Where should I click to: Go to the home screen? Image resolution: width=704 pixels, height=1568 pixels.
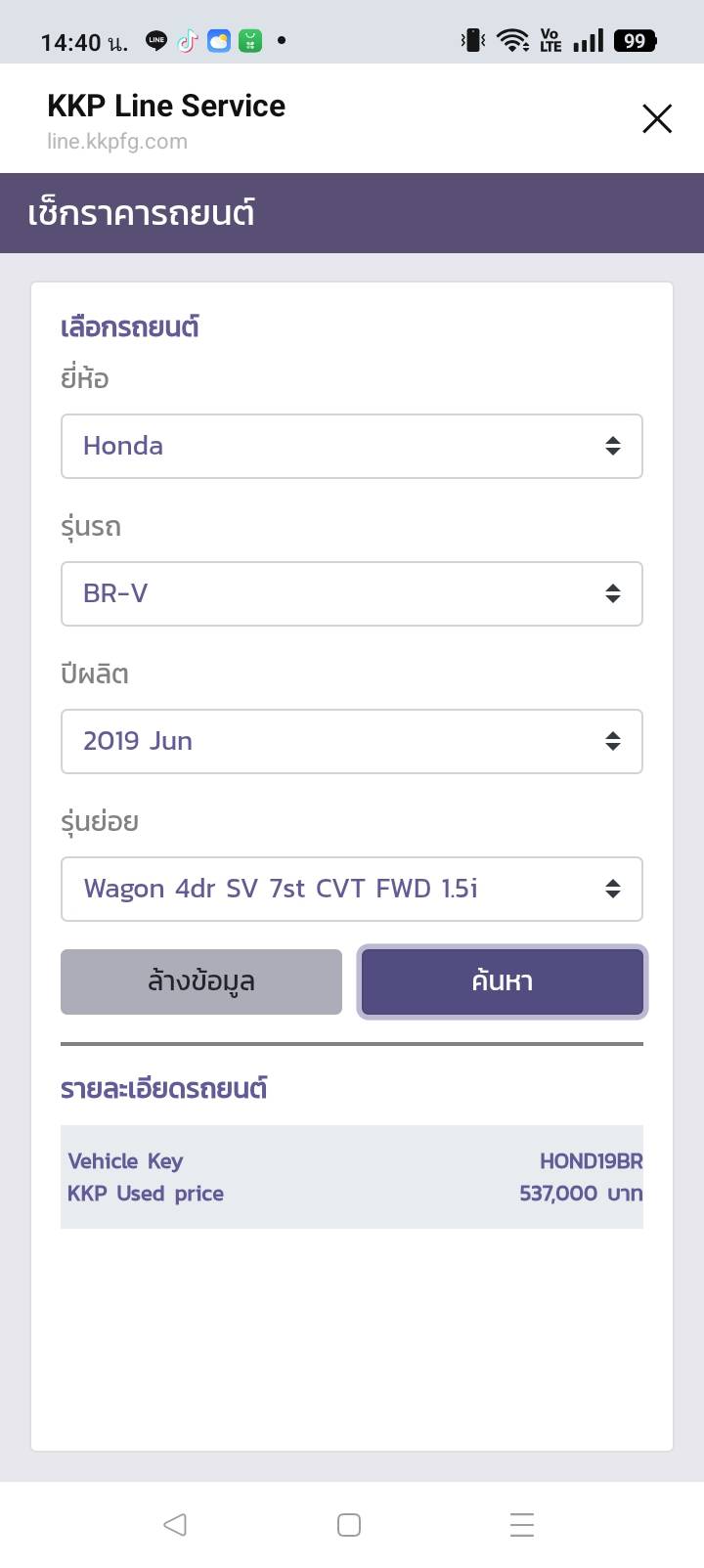click(349, 1525)
